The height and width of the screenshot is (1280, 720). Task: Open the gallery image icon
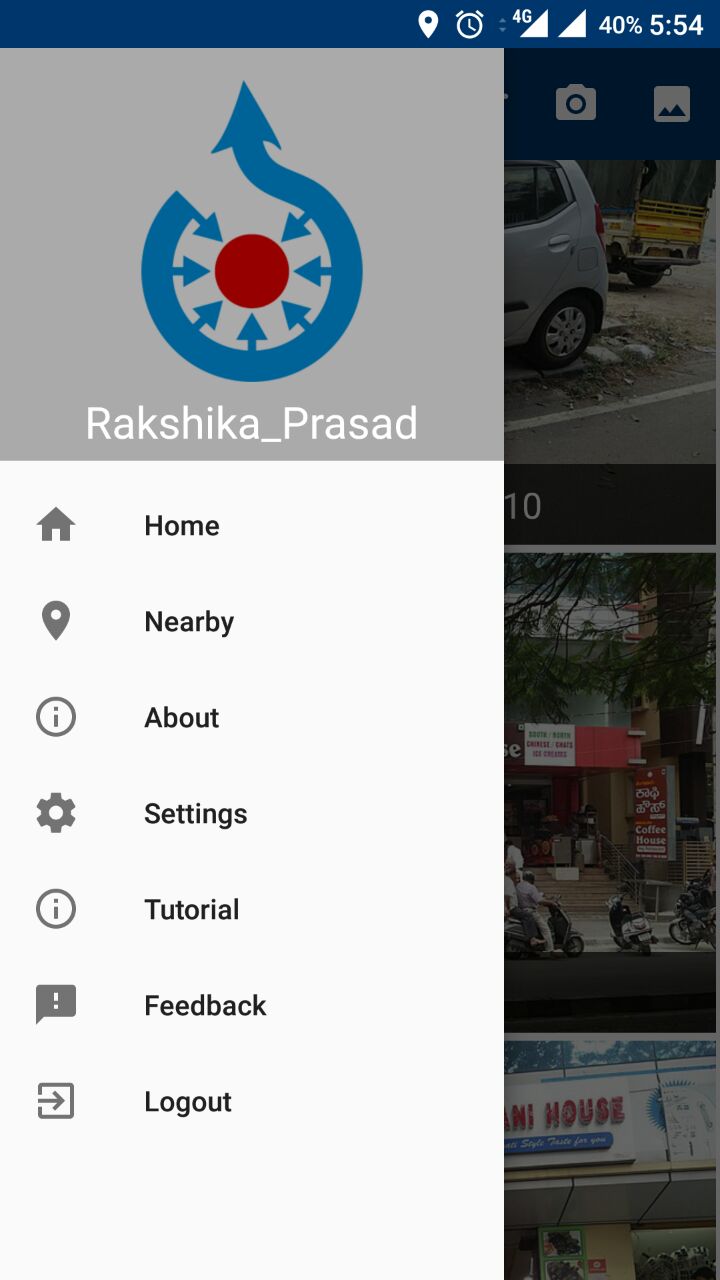672,103
